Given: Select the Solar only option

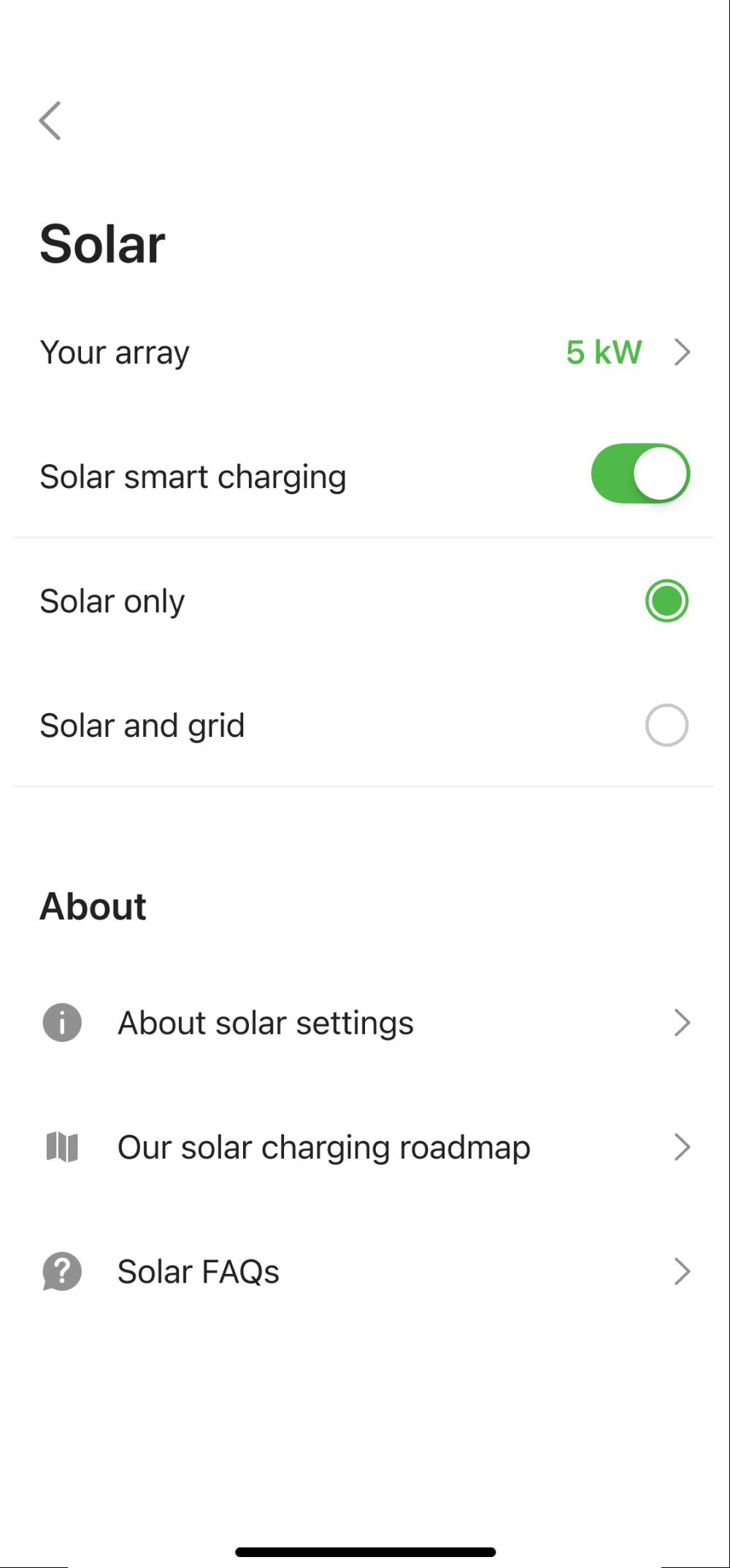Looking at the screenshot, I should (666, 600).
